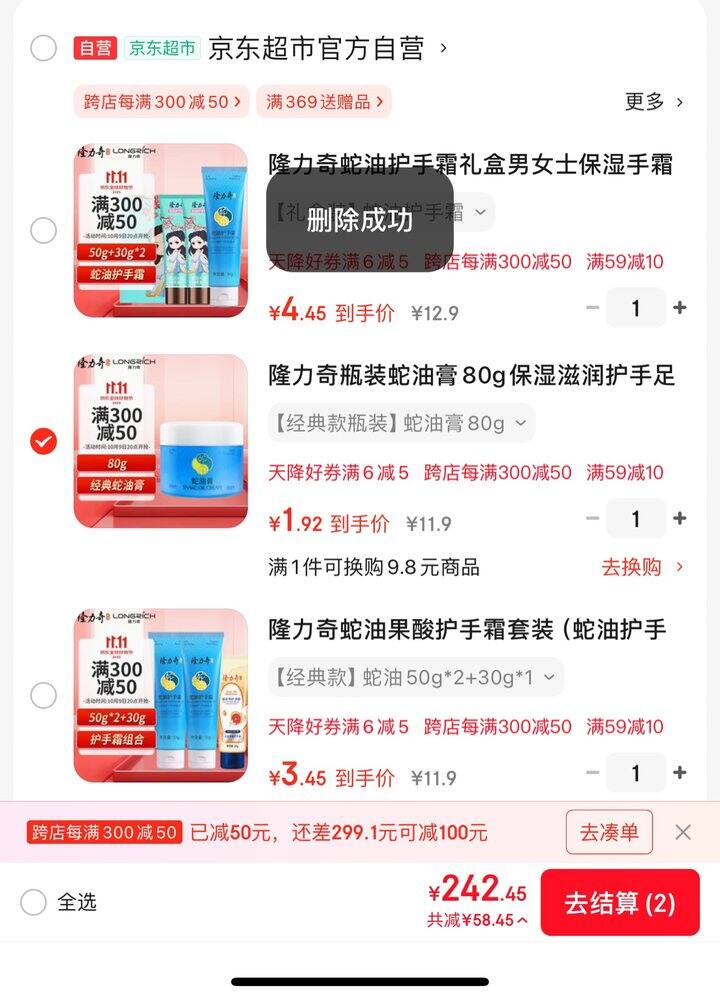
Task: Increase quantity of 蛇油护手霜礼盒
Action: click(x=680, y=308)
